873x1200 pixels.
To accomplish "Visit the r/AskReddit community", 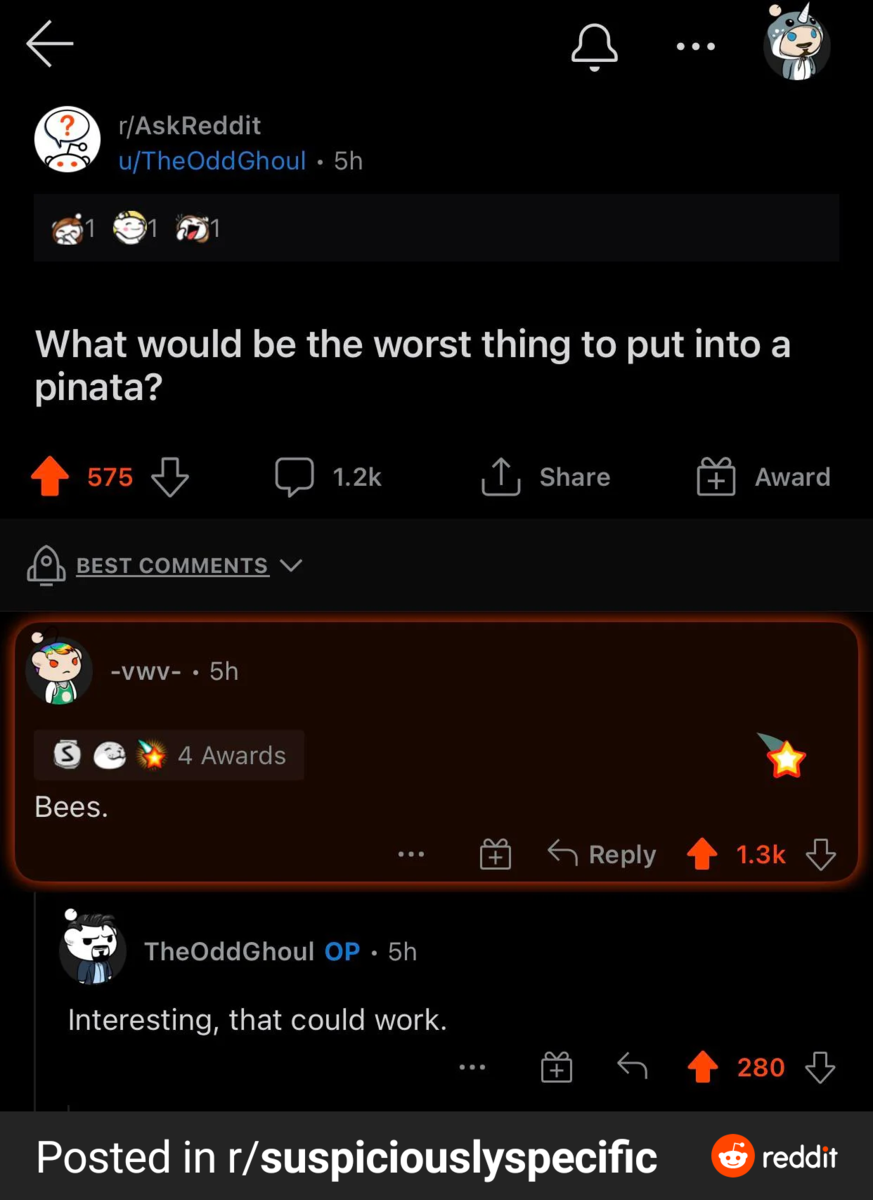I will pos(189,126).
